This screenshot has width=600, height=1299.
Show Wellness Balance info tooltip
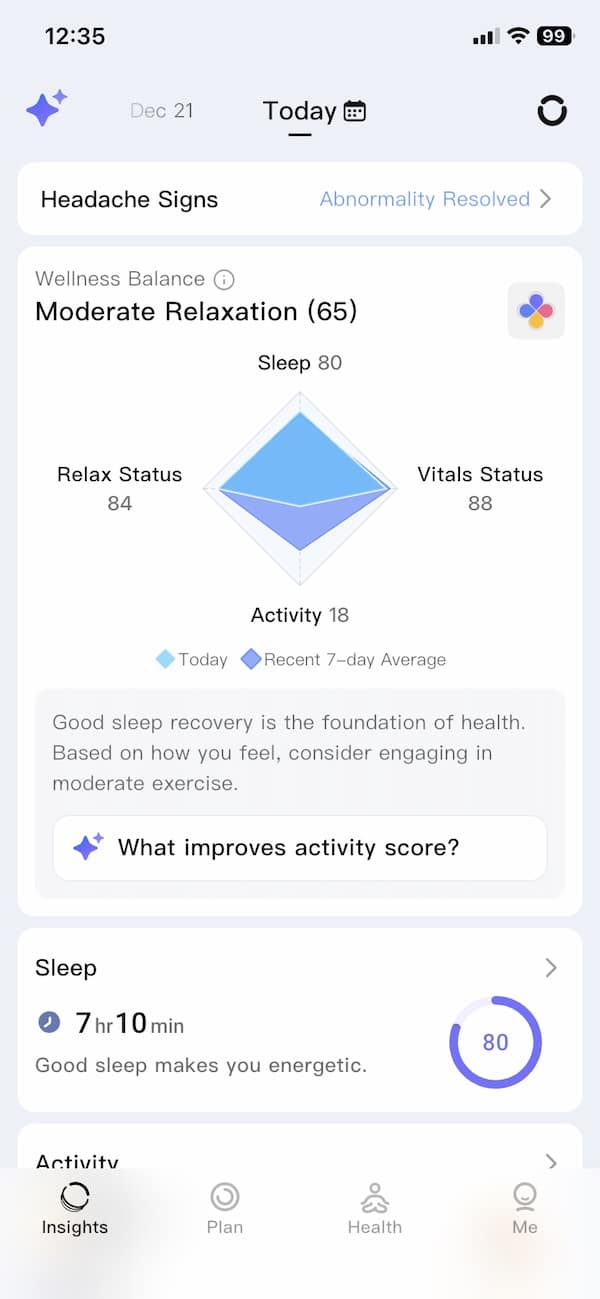point(225,279)
